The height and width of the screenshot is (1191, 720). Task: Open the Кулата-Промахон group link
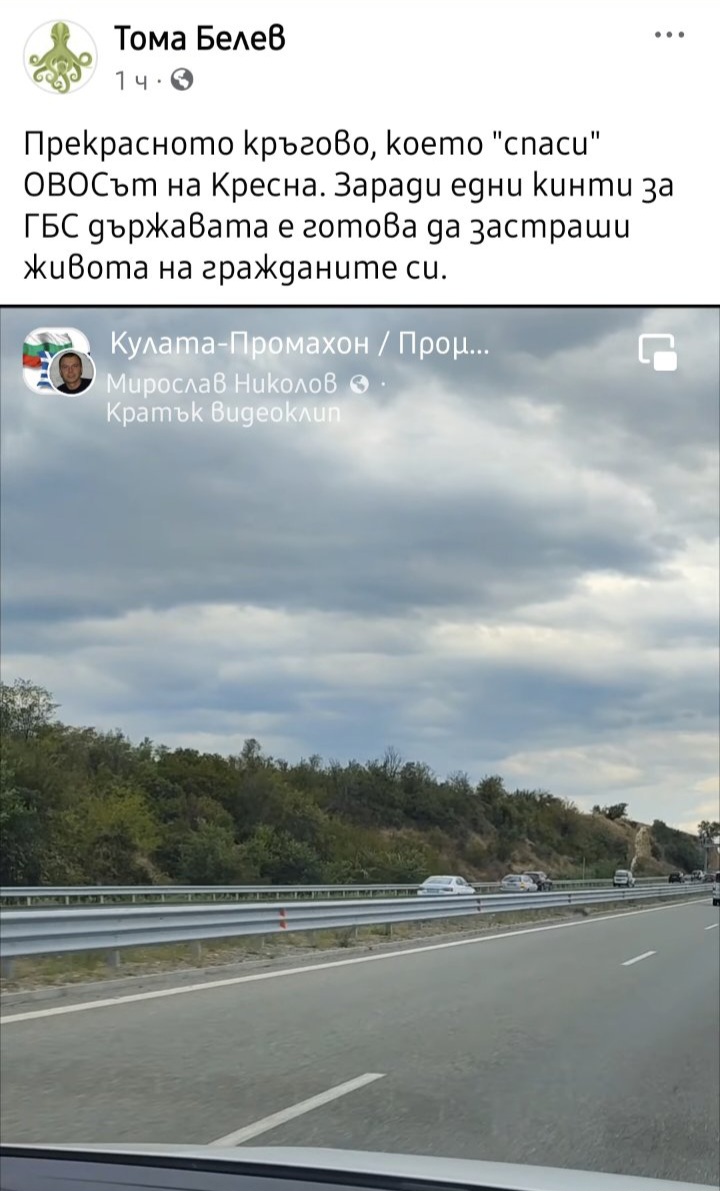(300, 345)
